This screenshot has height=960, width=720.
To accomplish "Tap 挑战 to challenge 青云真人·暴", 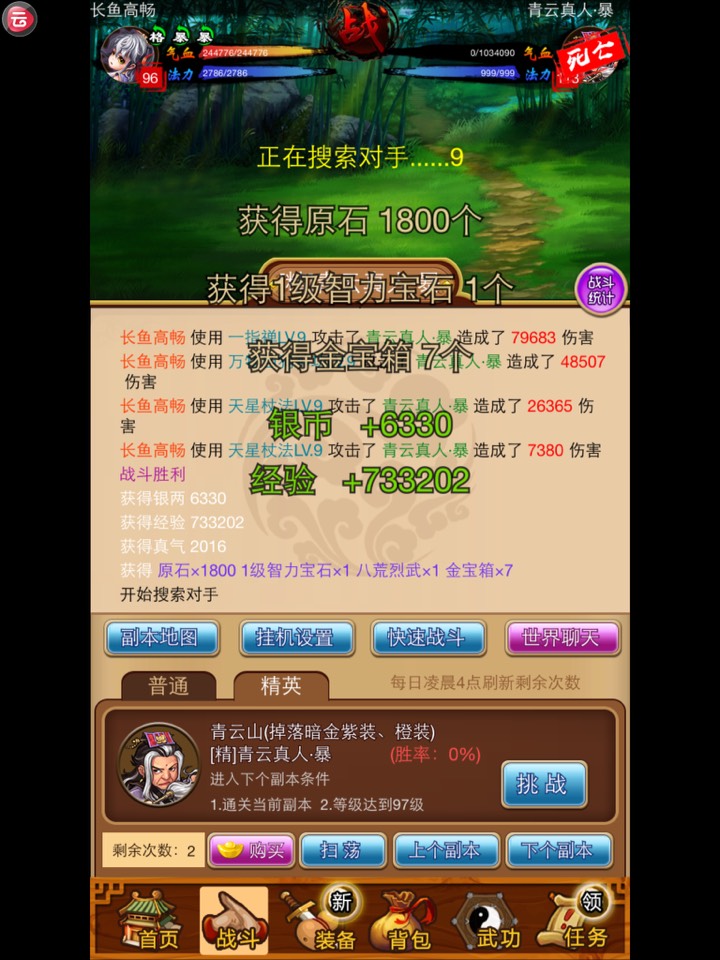I will click(543, 785).
